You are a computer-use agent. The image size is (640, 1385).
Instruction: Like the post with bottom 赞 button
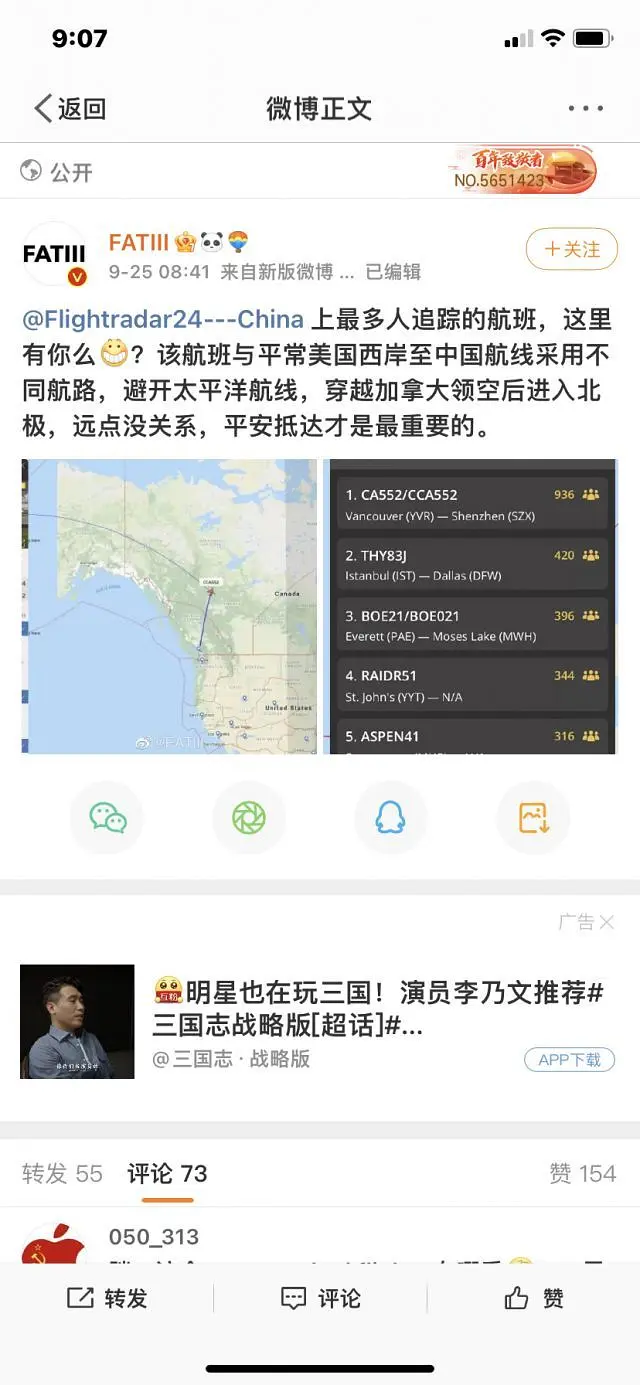click(534, 1298)
